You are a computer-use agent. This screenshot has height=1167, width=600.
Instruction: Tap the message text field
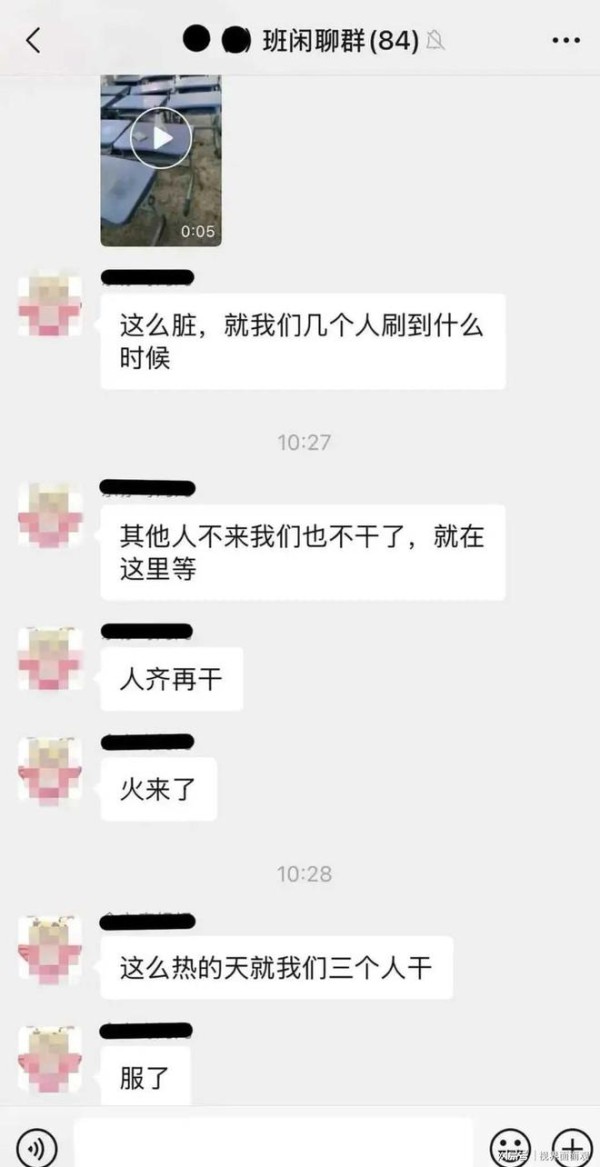pos(273,1143)
